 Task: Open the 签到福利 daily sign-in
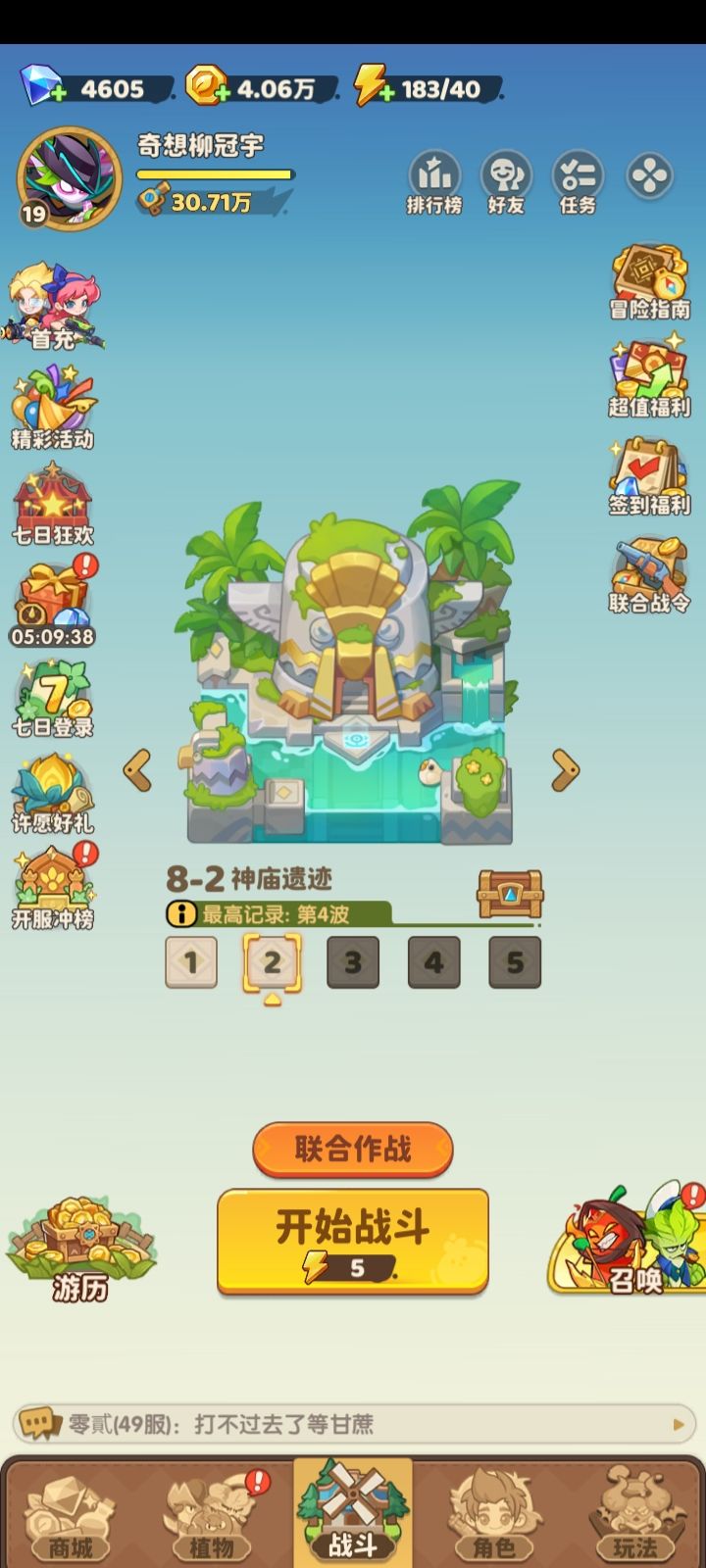click(x=648, y=473)
